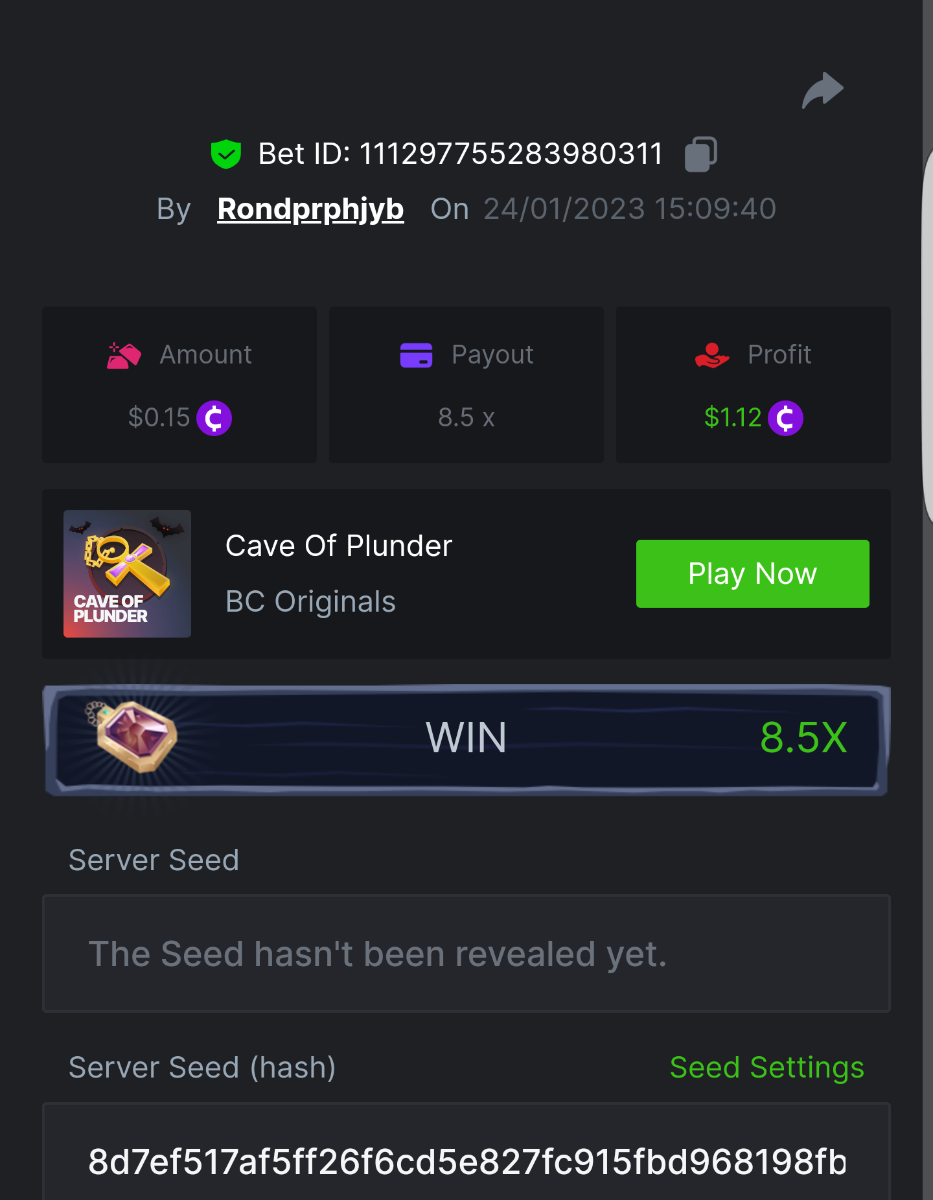This screenshot has height=1200, width=933.
Task: Share this bet result
Action: pyautogui.click(x=822, y=91)
